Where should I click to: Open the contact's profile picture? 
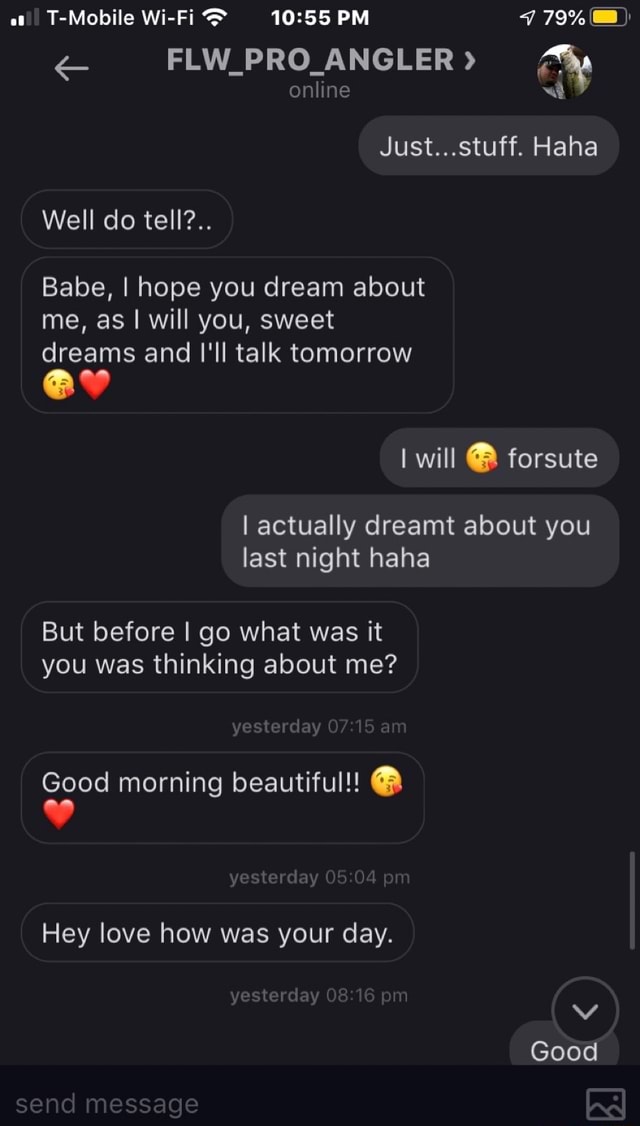tap(565, 71)
